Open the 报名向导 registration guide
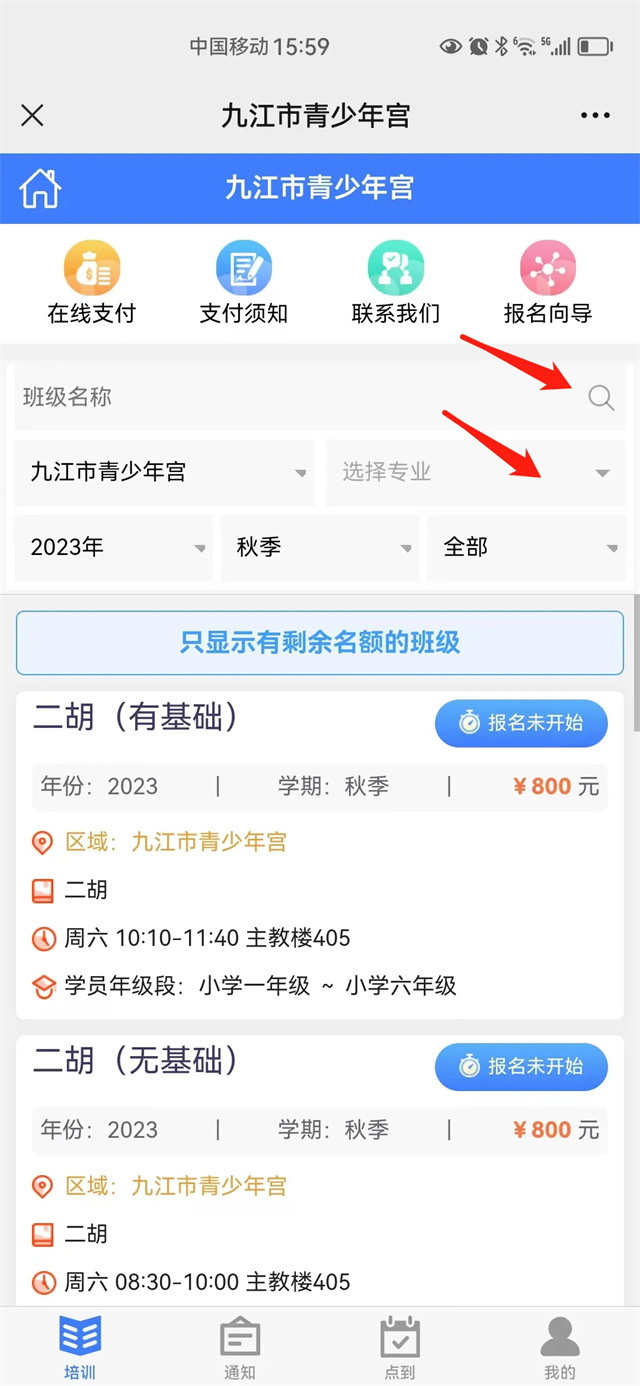 coord(548,284)
